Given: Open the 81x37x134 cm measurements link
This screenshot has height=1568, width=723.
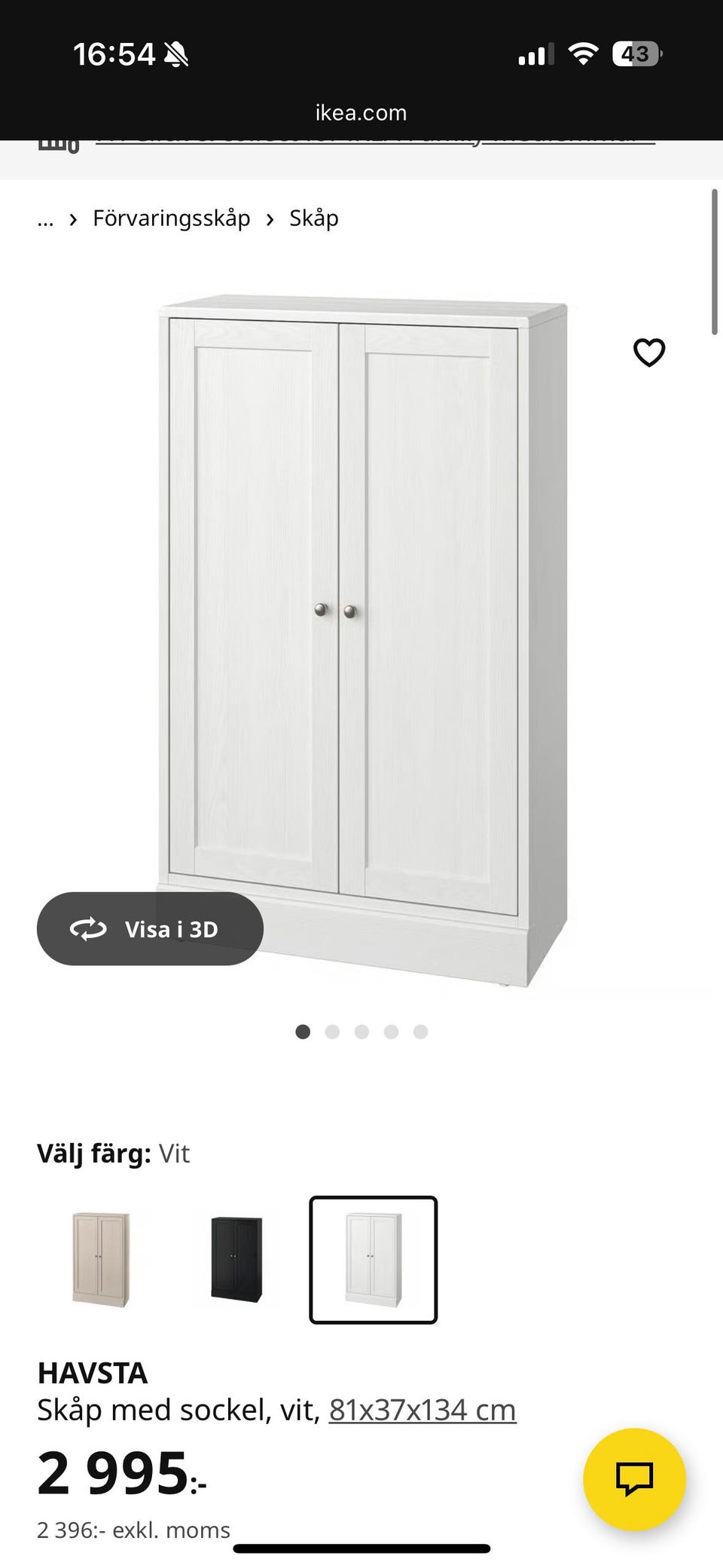Looking at the screenshot, I should 422,1410.
